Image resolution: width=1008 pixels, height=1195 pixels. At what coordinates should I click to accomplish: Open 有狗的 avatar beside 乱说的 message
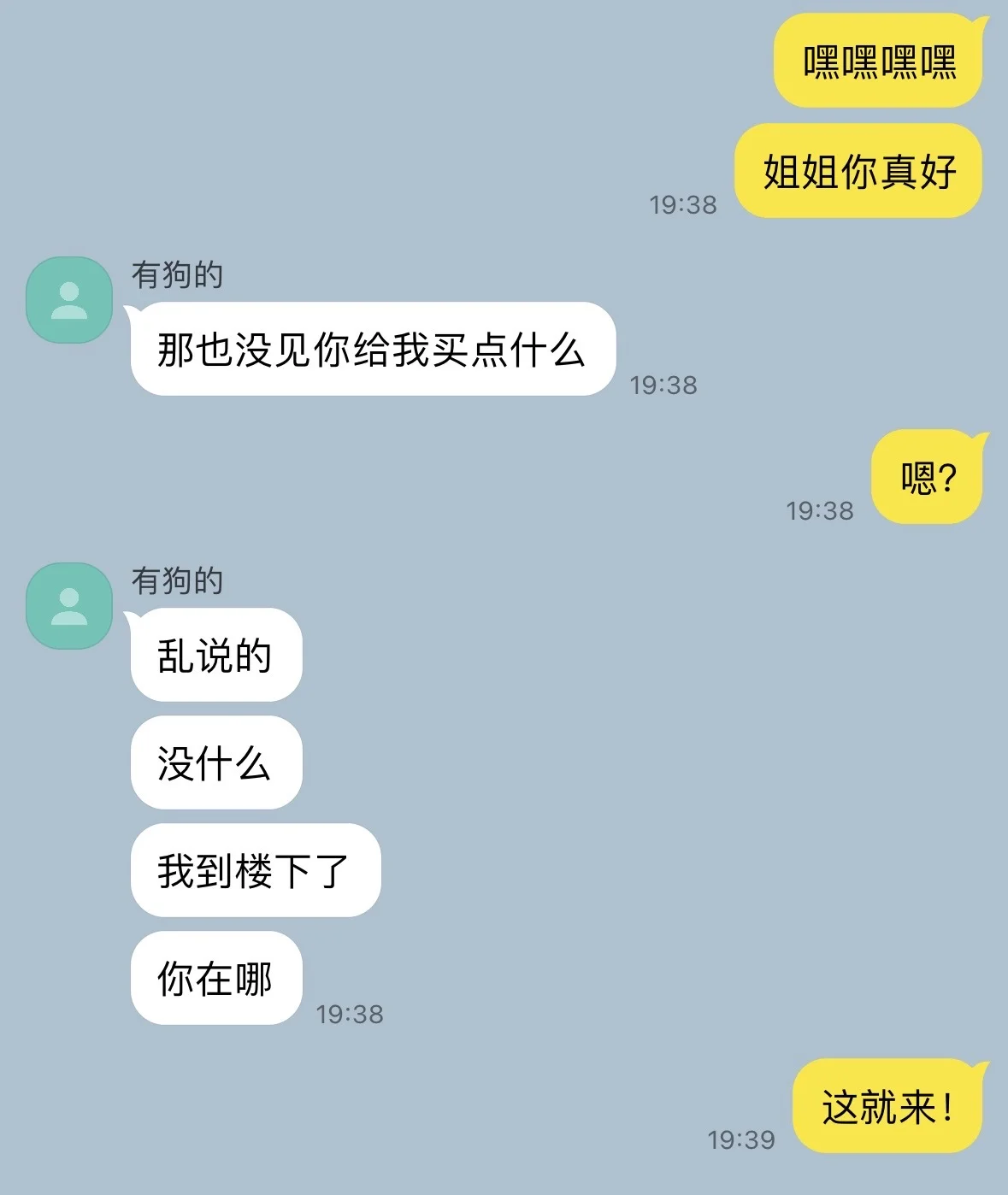coord(69,606)
